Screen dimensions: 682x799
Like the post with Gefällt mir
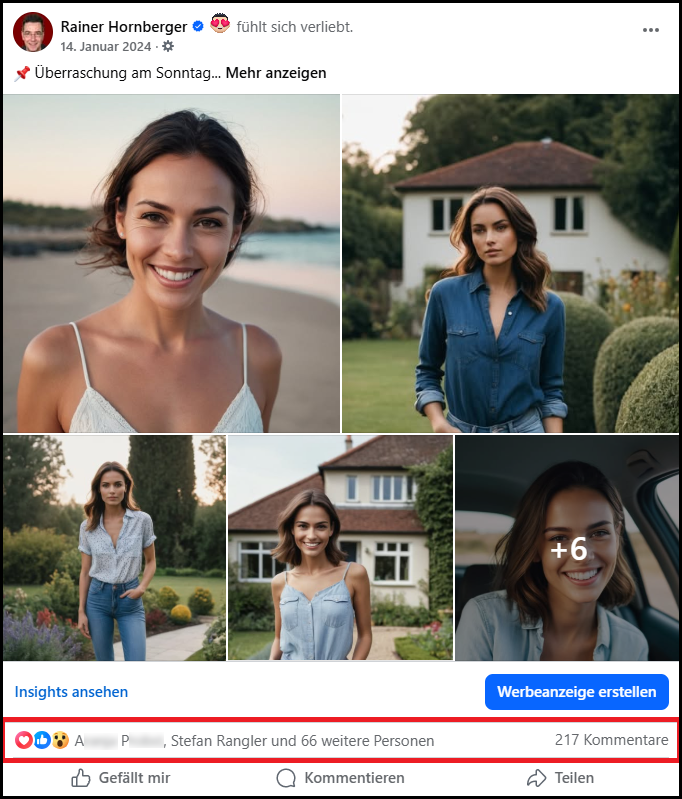pyautogui.click(x=120, y=777)
